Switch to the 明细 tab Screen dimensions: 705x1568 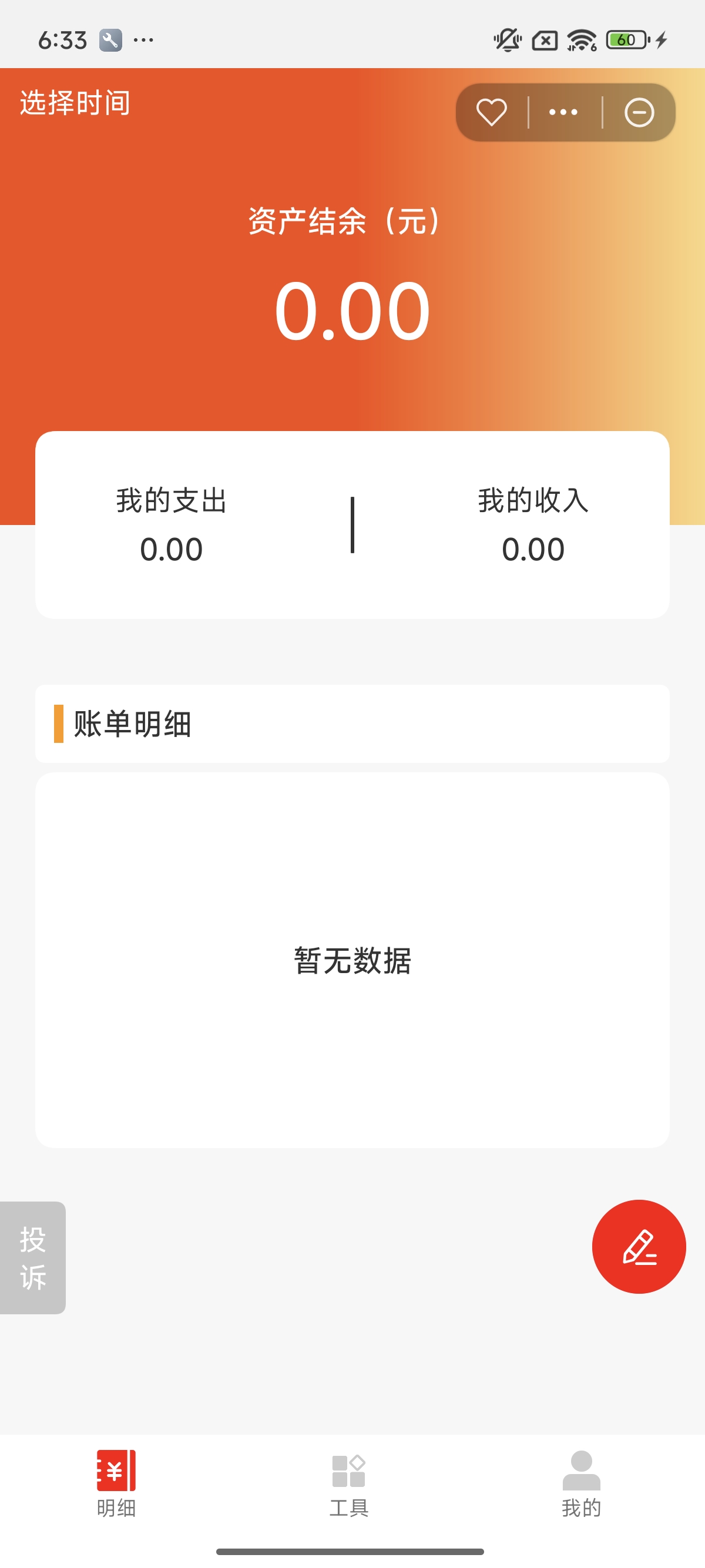click(116, 1483)
